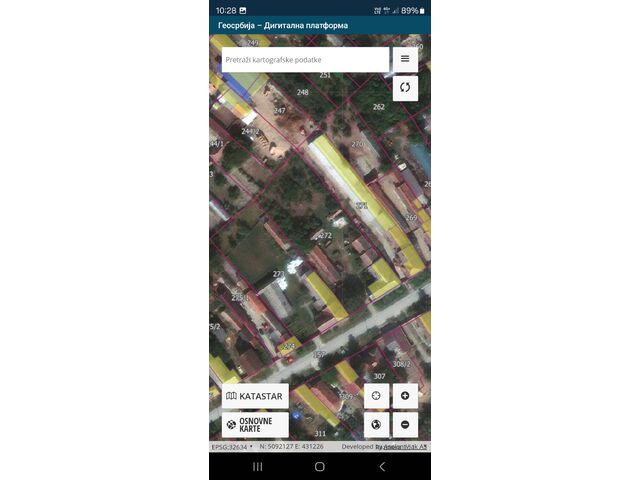Open the KATASTAR layers button

click(255, 396)
